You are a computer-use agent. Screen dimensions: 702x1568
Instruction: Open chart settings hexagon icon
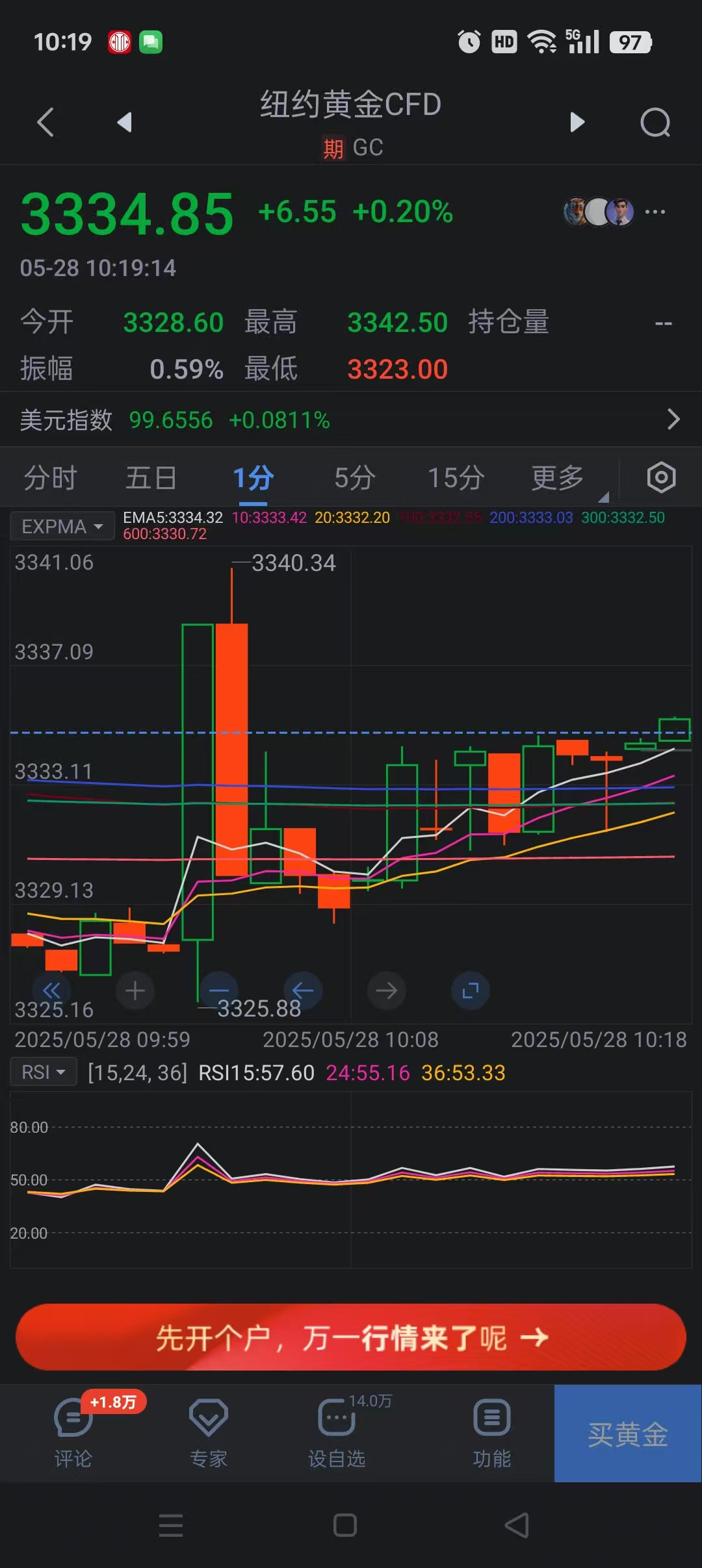tap(661, 477)
